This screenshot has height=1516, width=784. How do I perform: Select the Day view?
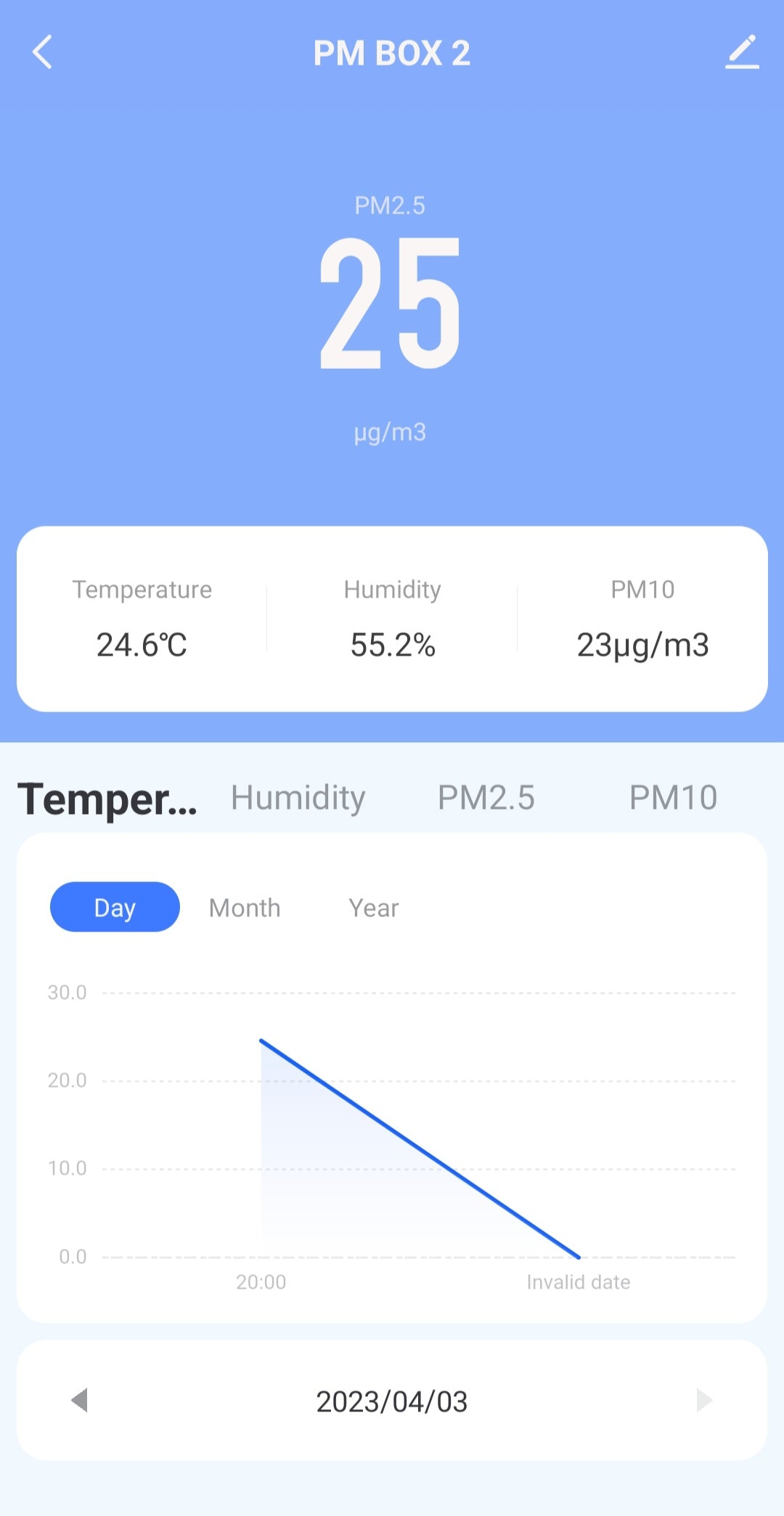pos(115,907)
